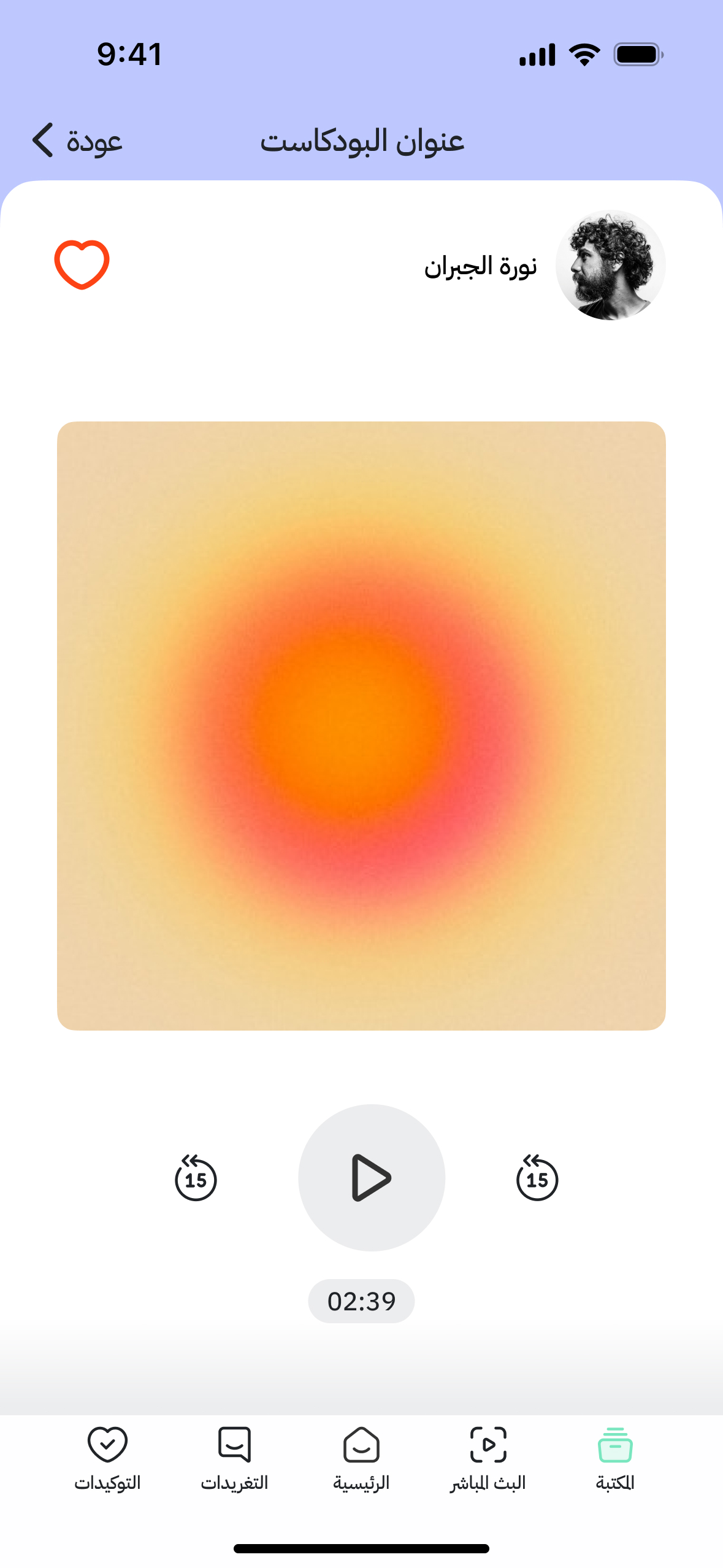The width and height of the screenshot is (723, 1568).
Task: Open the البث المباشر tab
Action: pyautogui.click(x=488, y=1458)
